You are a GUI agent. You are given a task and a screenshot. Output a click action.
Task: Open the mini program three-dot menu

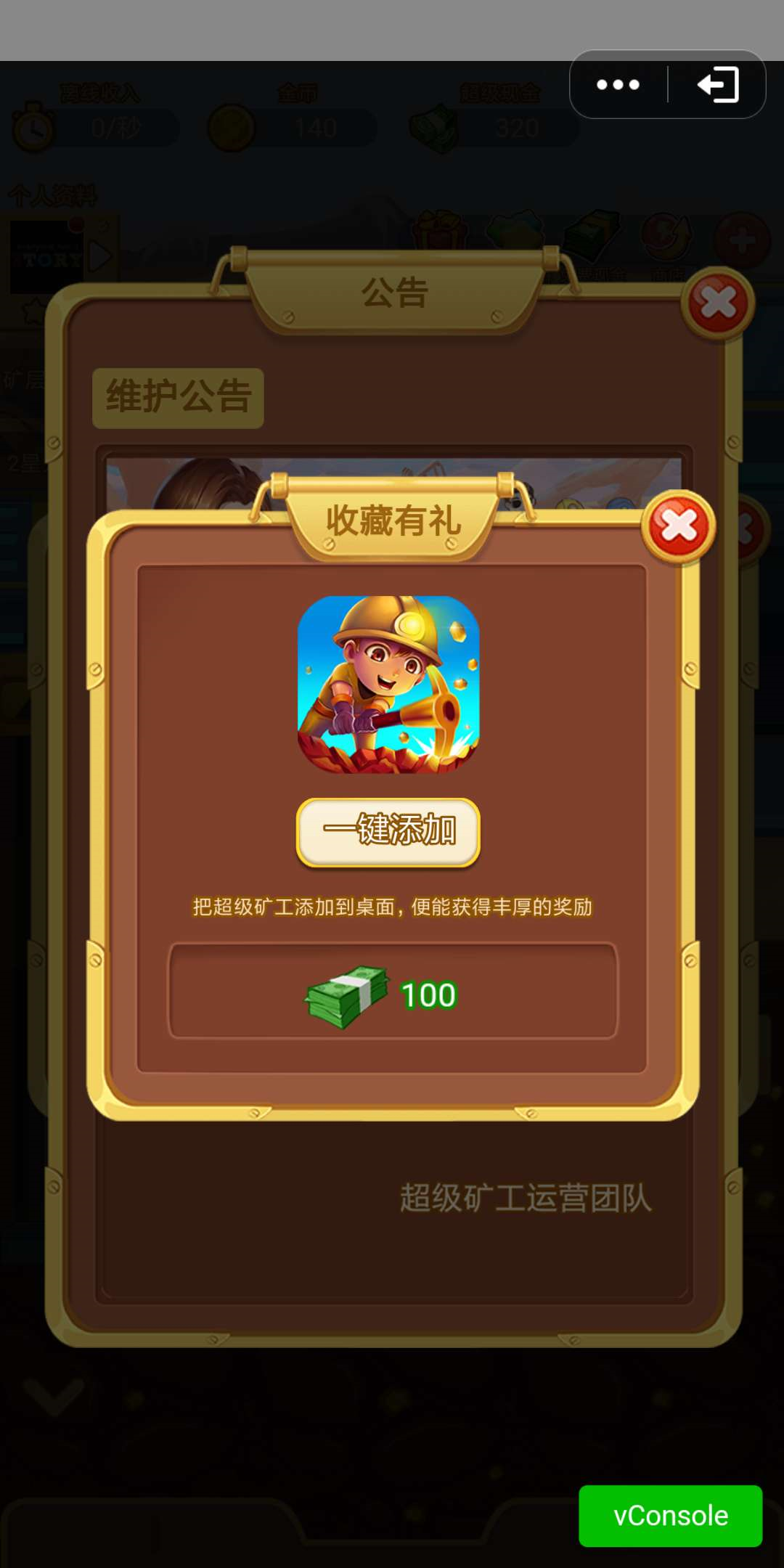pyautogui.click(x=618, y=85)
